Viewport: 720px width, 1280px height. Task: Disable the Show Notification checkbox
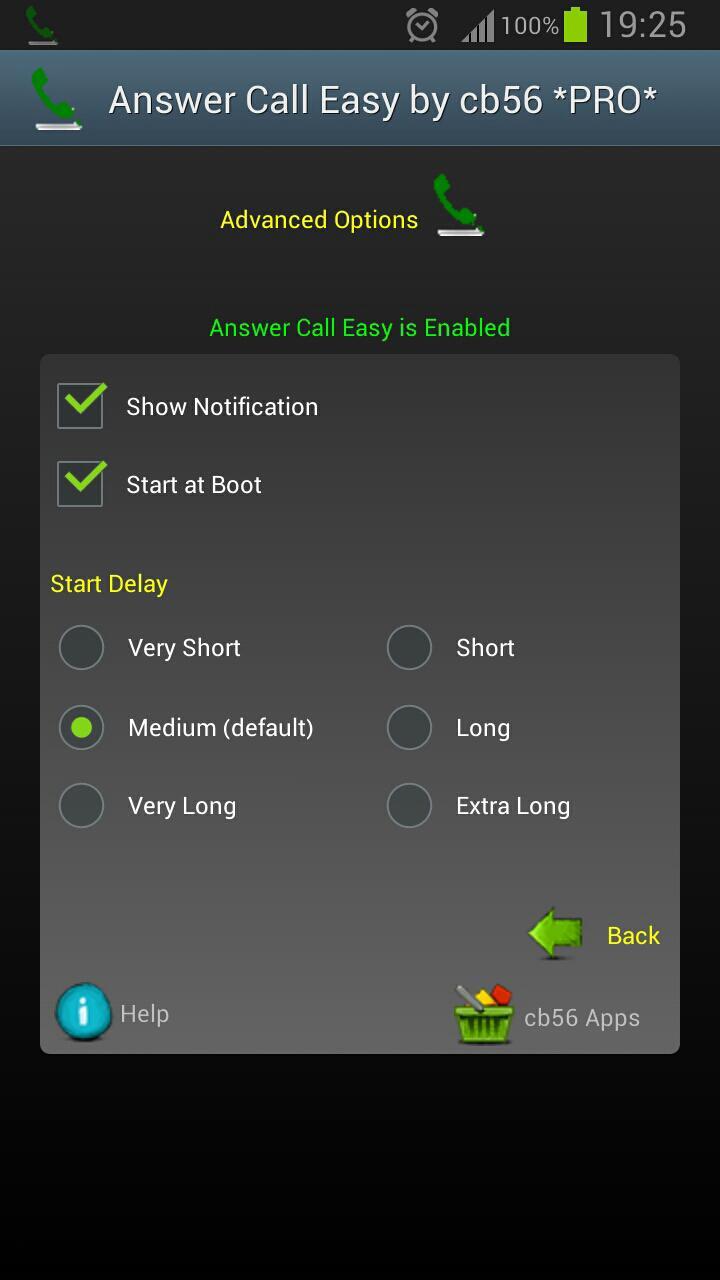click(x=80, y=405)
